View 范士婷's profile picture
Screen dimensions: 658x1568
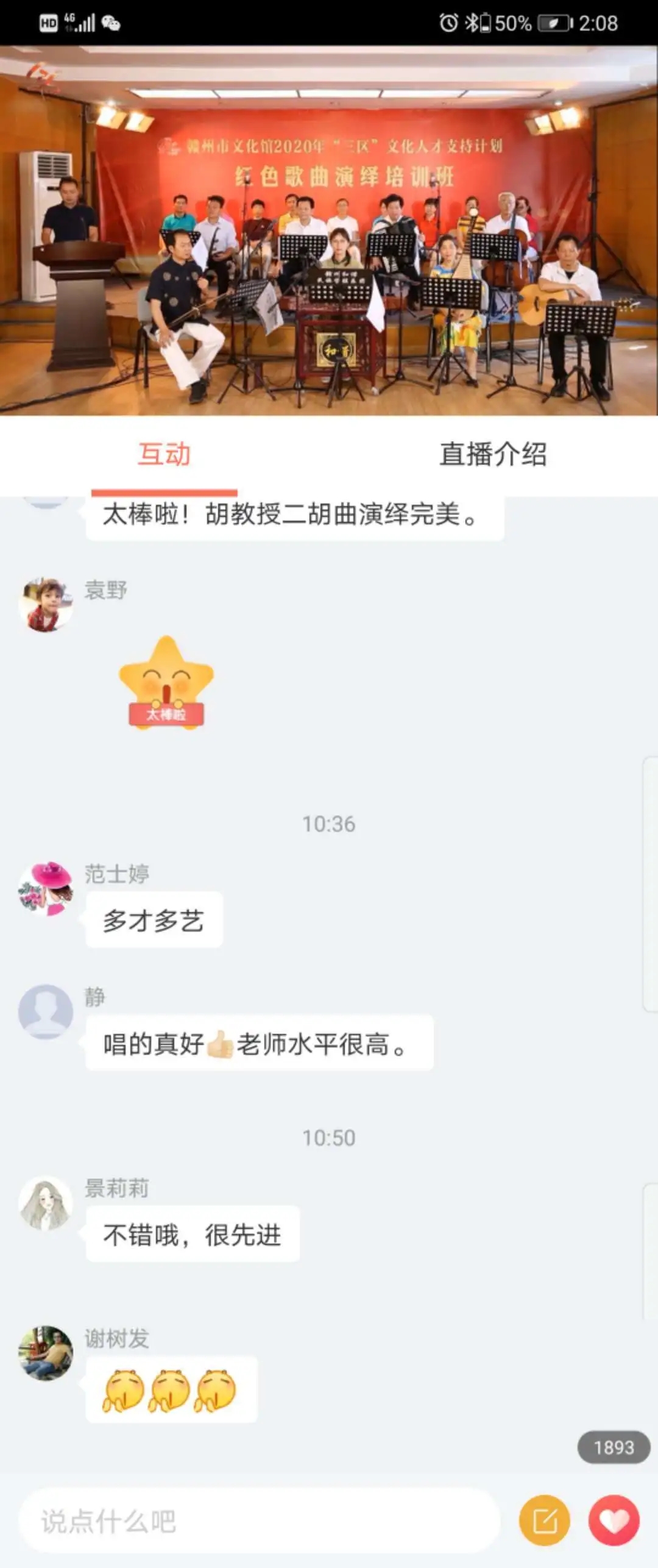coord(46,889)
